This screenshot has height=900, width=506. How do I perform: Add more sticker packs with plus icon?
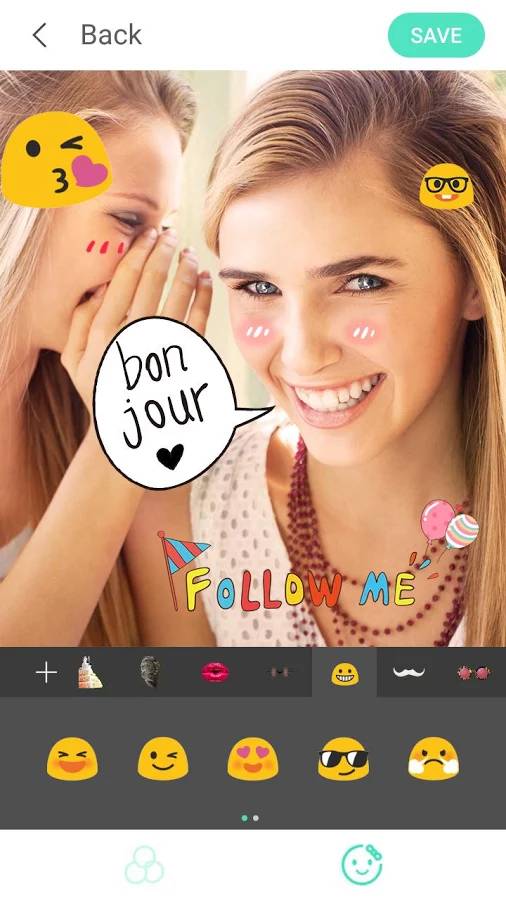[x=46, y=672]
